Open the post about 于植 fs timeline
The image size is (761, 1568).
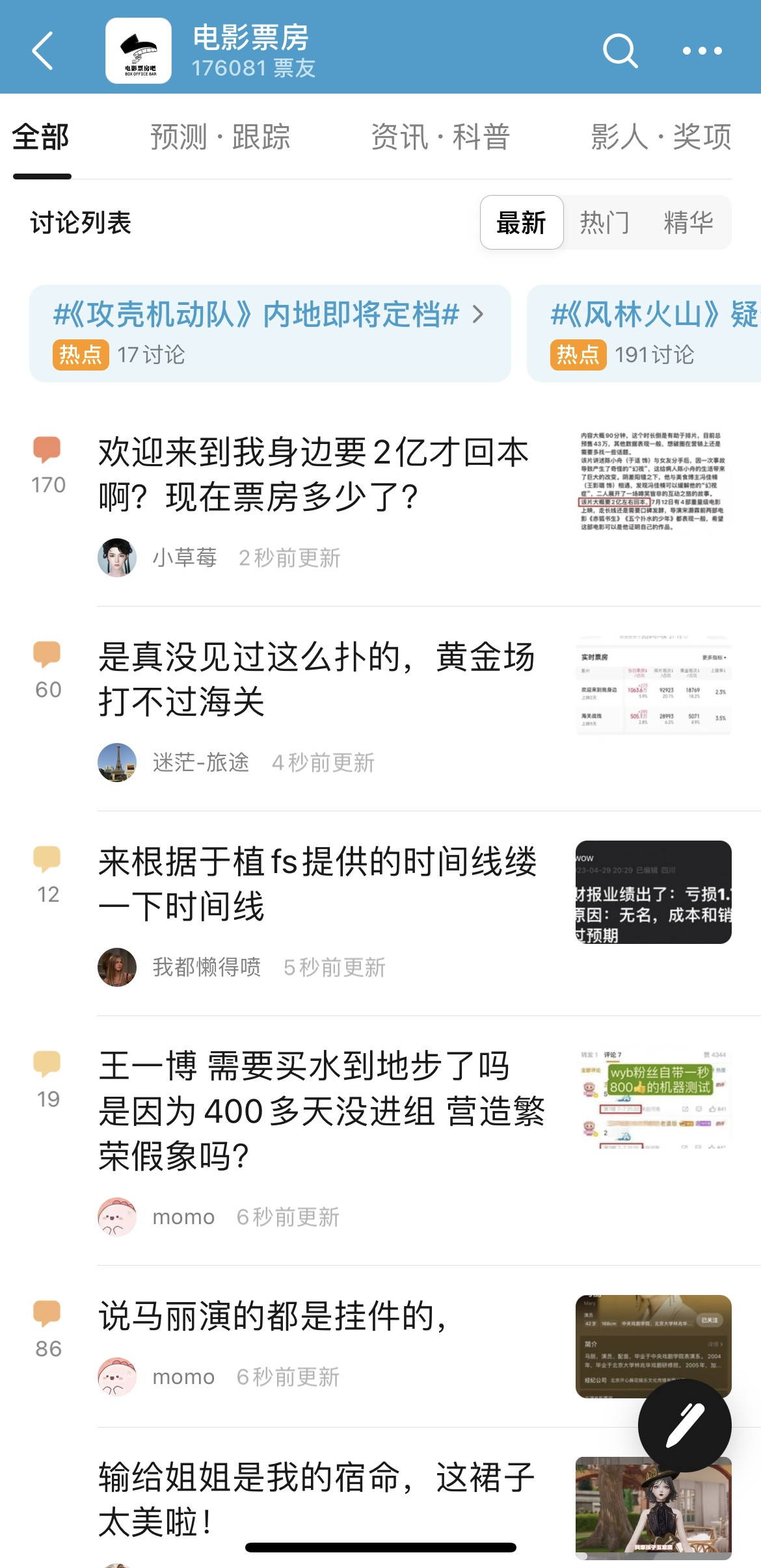pyautogui.click(x=316, y=884)
